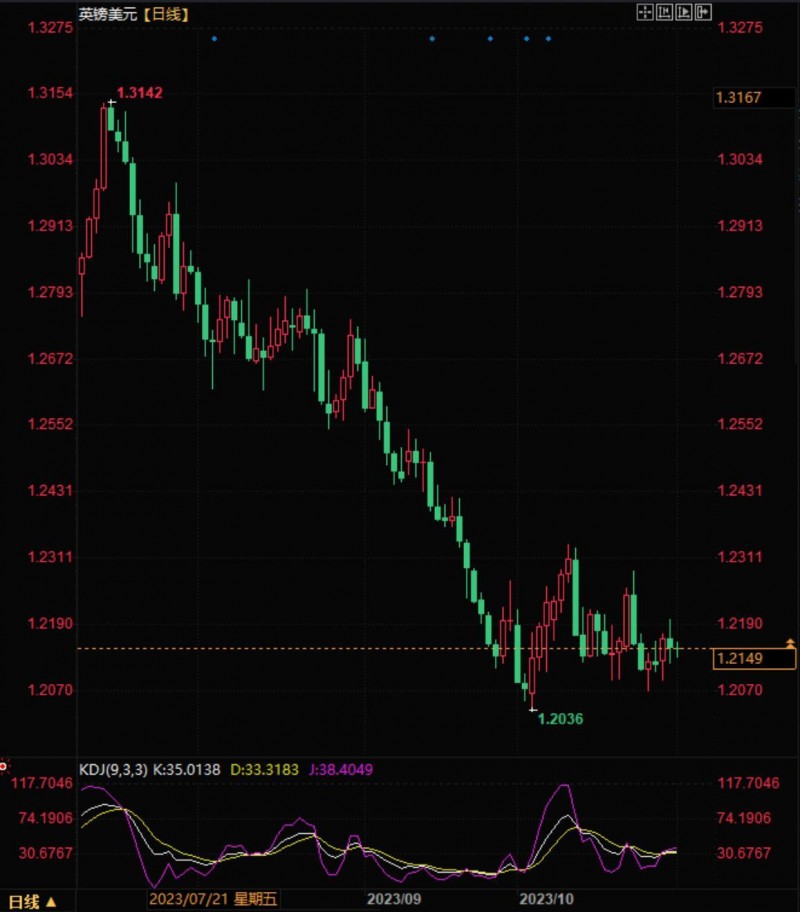The width and height of the screenshot is (800, 912).
Task: Open the 日线 period selector dropdown
Action: [28, 902]
